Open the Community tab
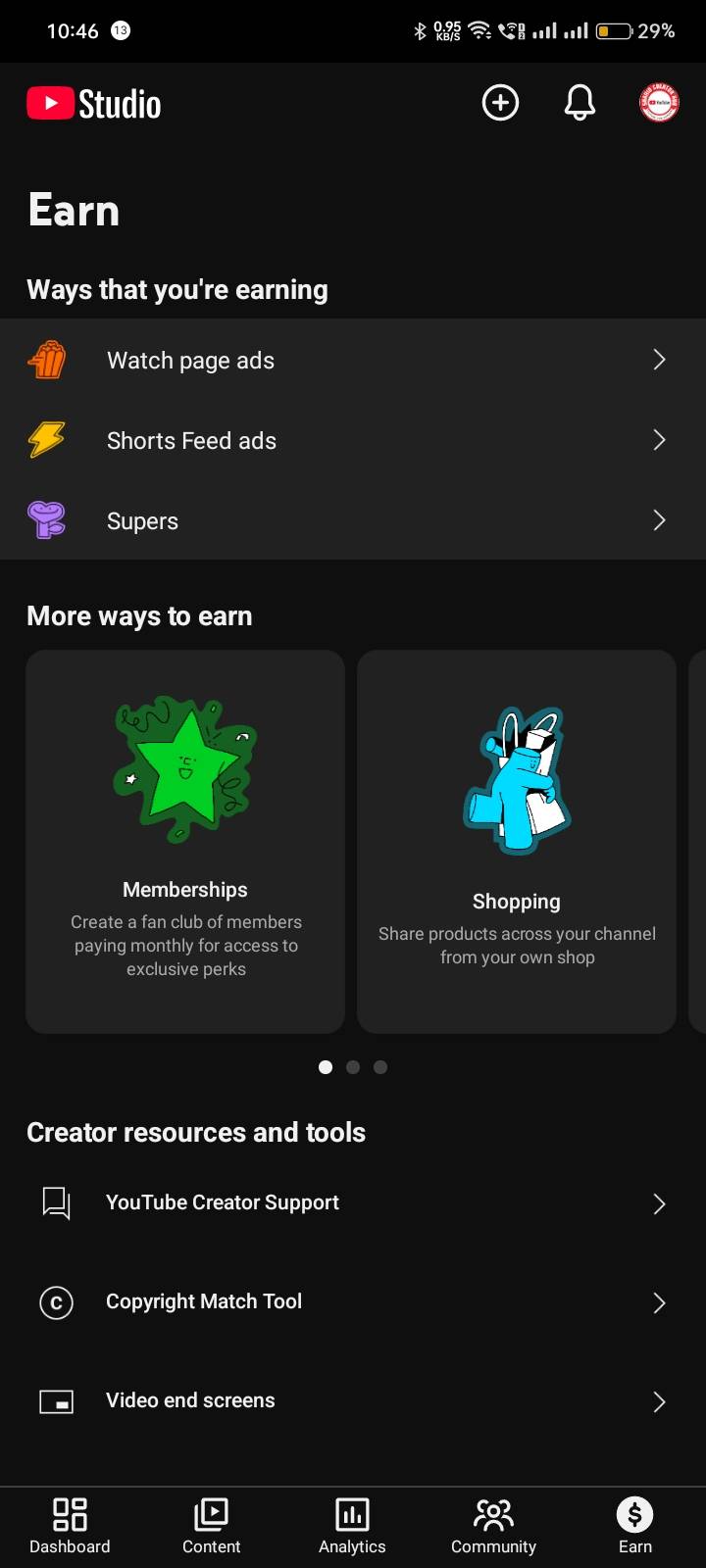This screenshot has width=706, height=1568. pos(493,1526)
